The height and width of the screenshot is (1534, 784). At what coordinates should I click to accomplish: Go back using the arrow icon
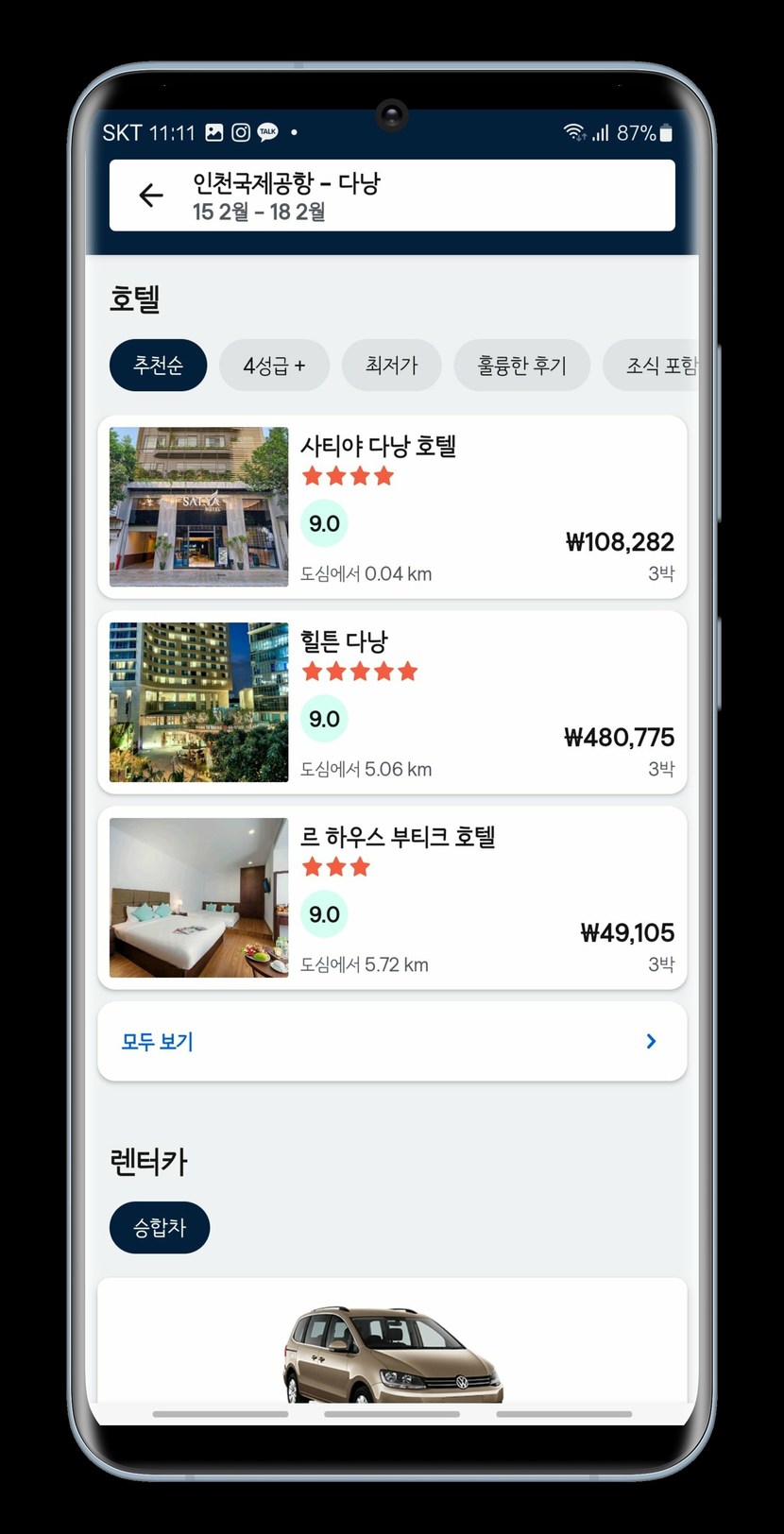pos(151,196)
